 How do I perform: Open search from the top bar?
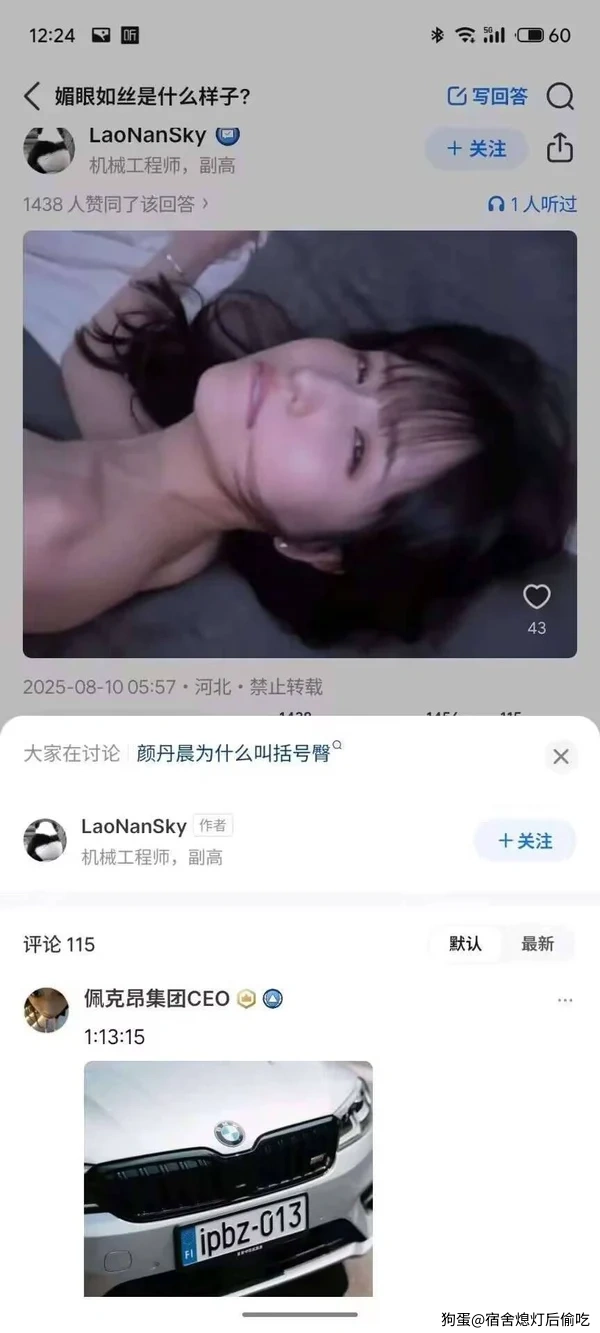click(x=560, y=96)
